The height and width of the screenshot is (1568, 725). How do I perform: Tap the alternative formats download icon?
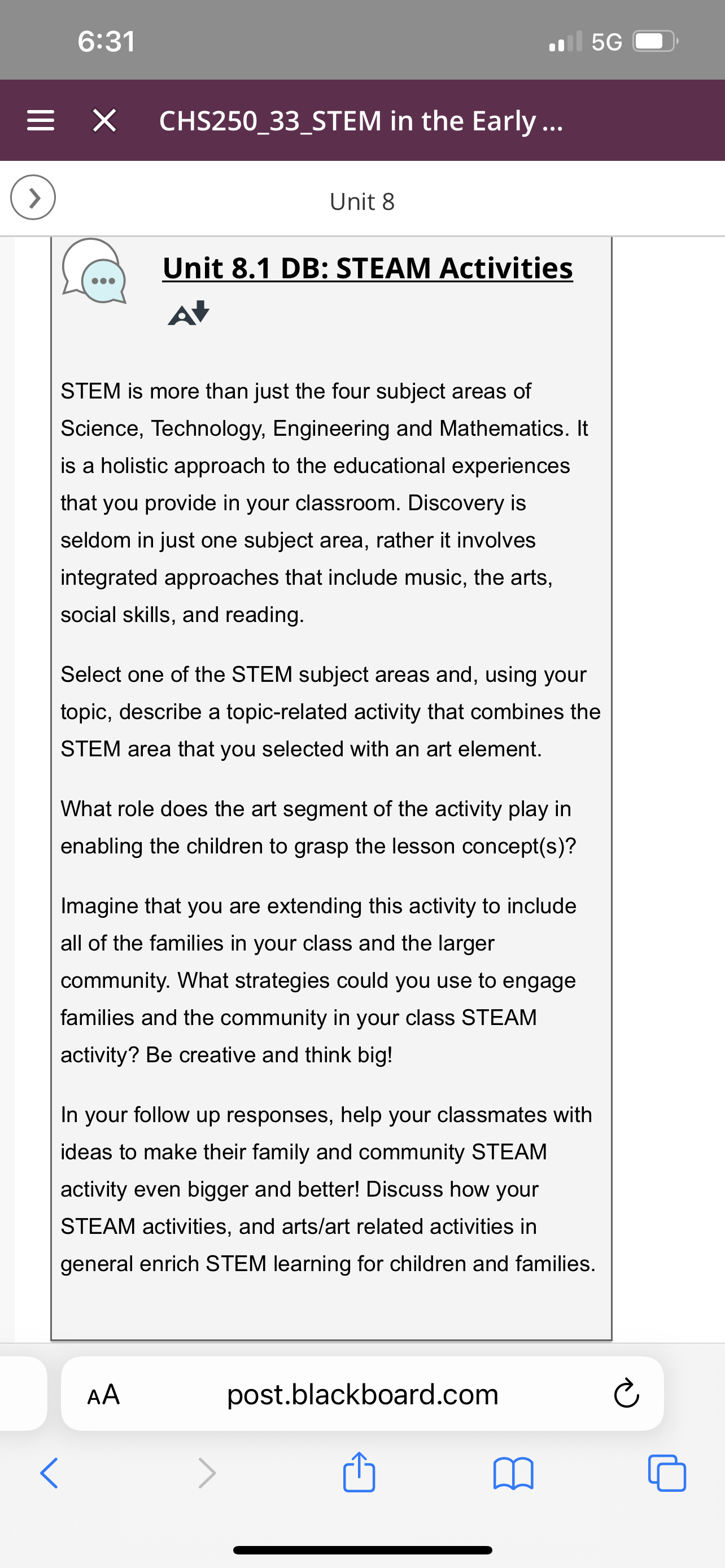pos(189,313)
